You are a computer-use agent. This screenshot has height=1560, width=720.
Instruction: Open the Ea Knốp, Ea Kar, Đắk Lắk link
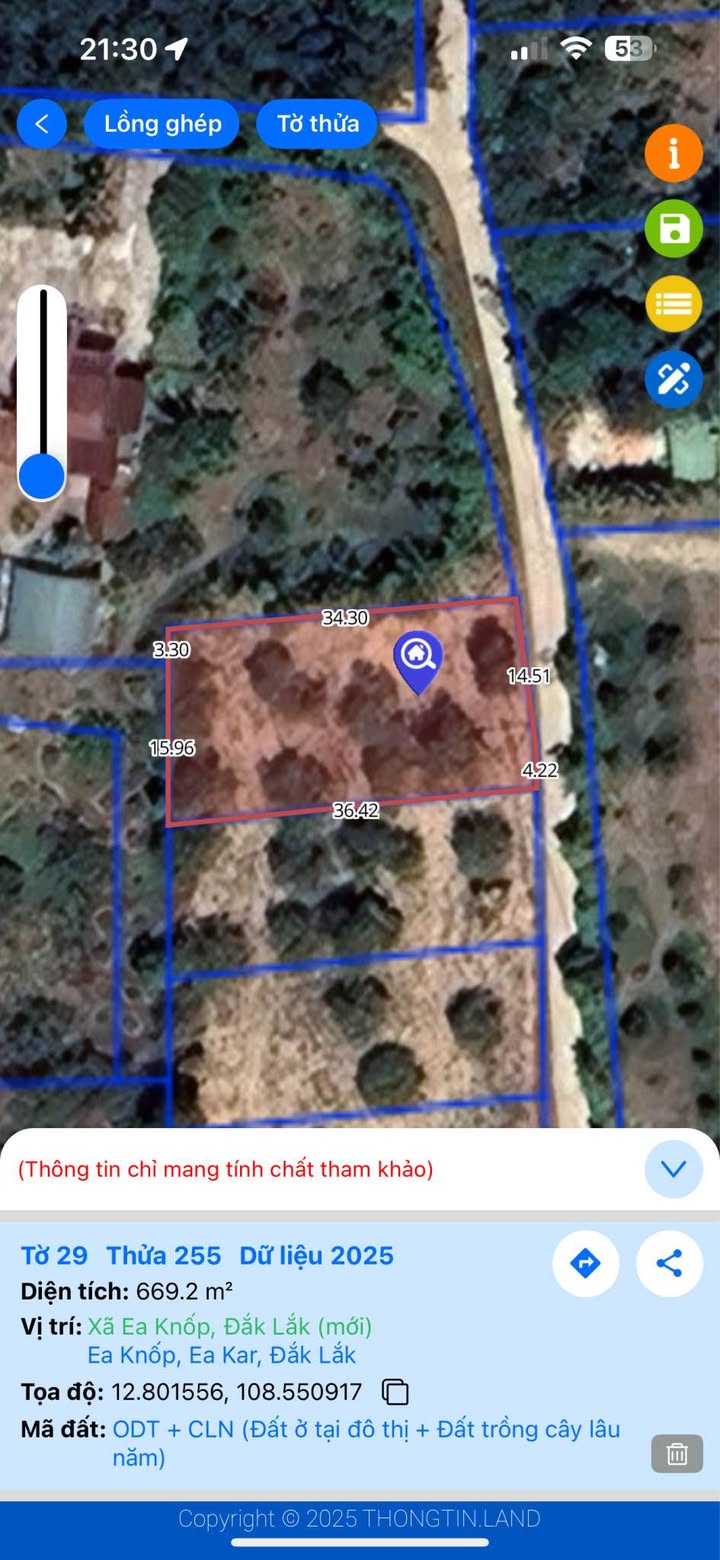click(x=222, y=1356)
